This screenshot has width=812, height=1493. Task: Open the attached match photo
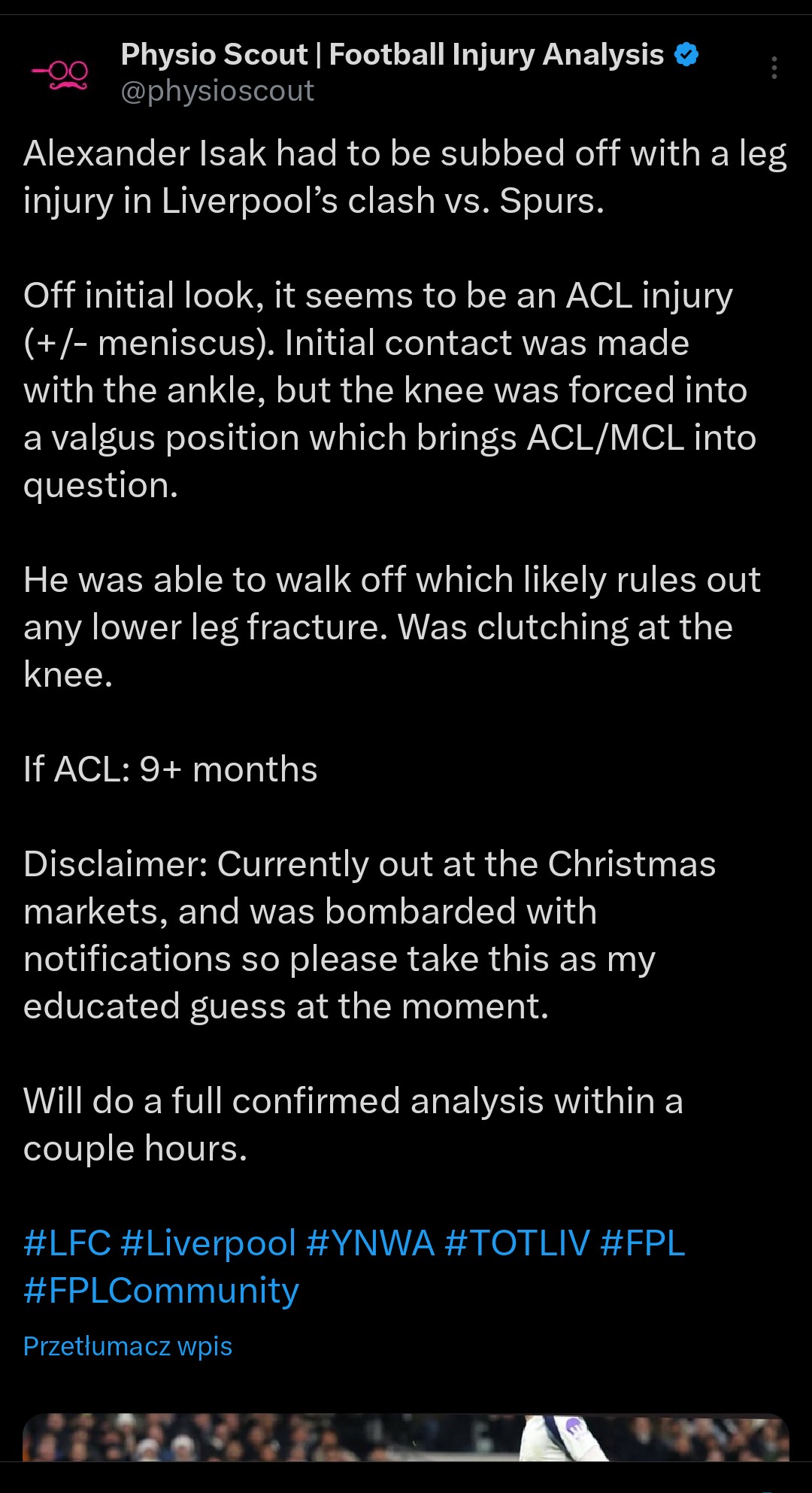point(406,1437)
